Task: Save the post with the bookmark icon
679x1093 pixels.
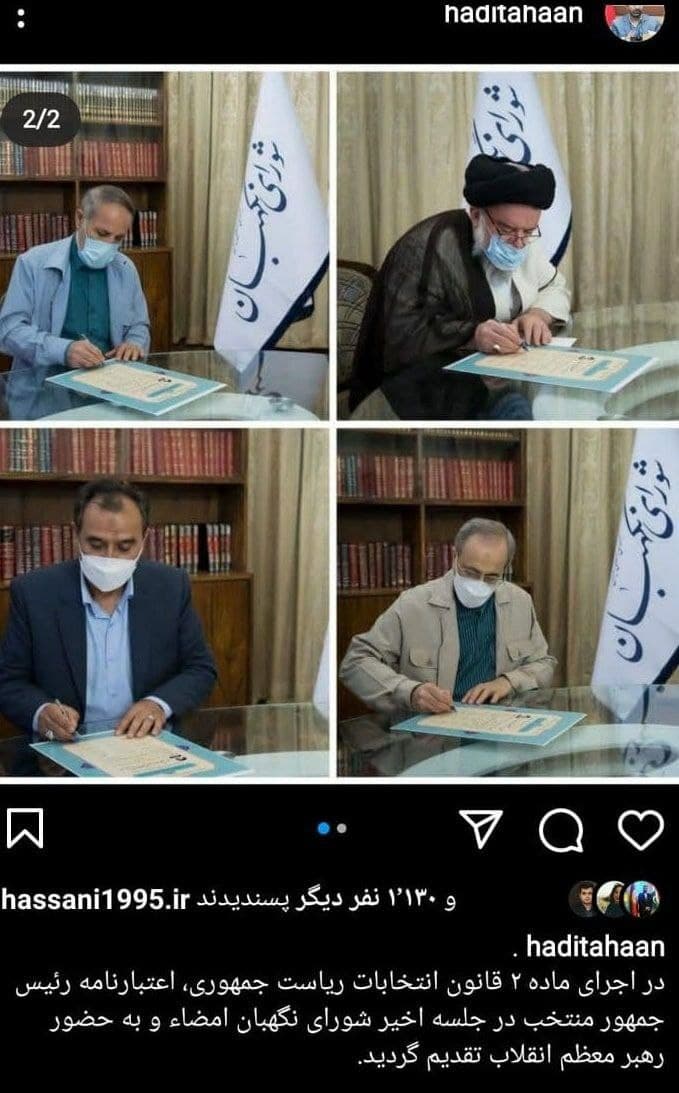Action: (25, 829)
